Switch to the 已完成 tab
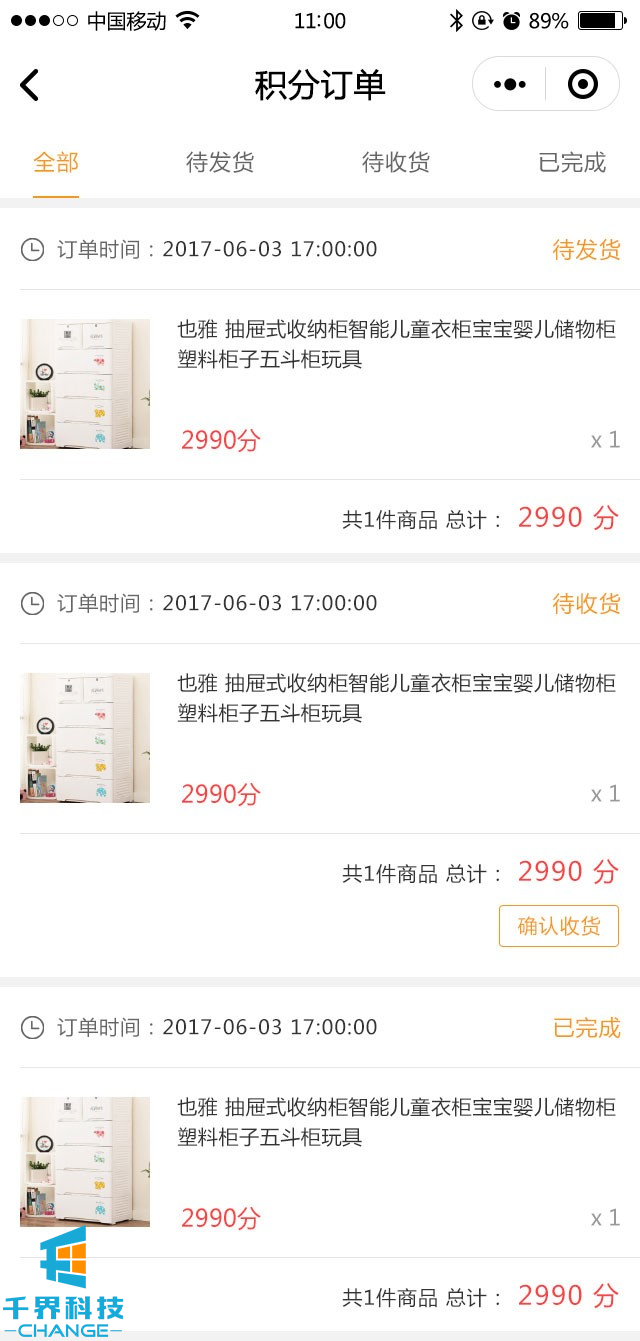 [572, 163]
